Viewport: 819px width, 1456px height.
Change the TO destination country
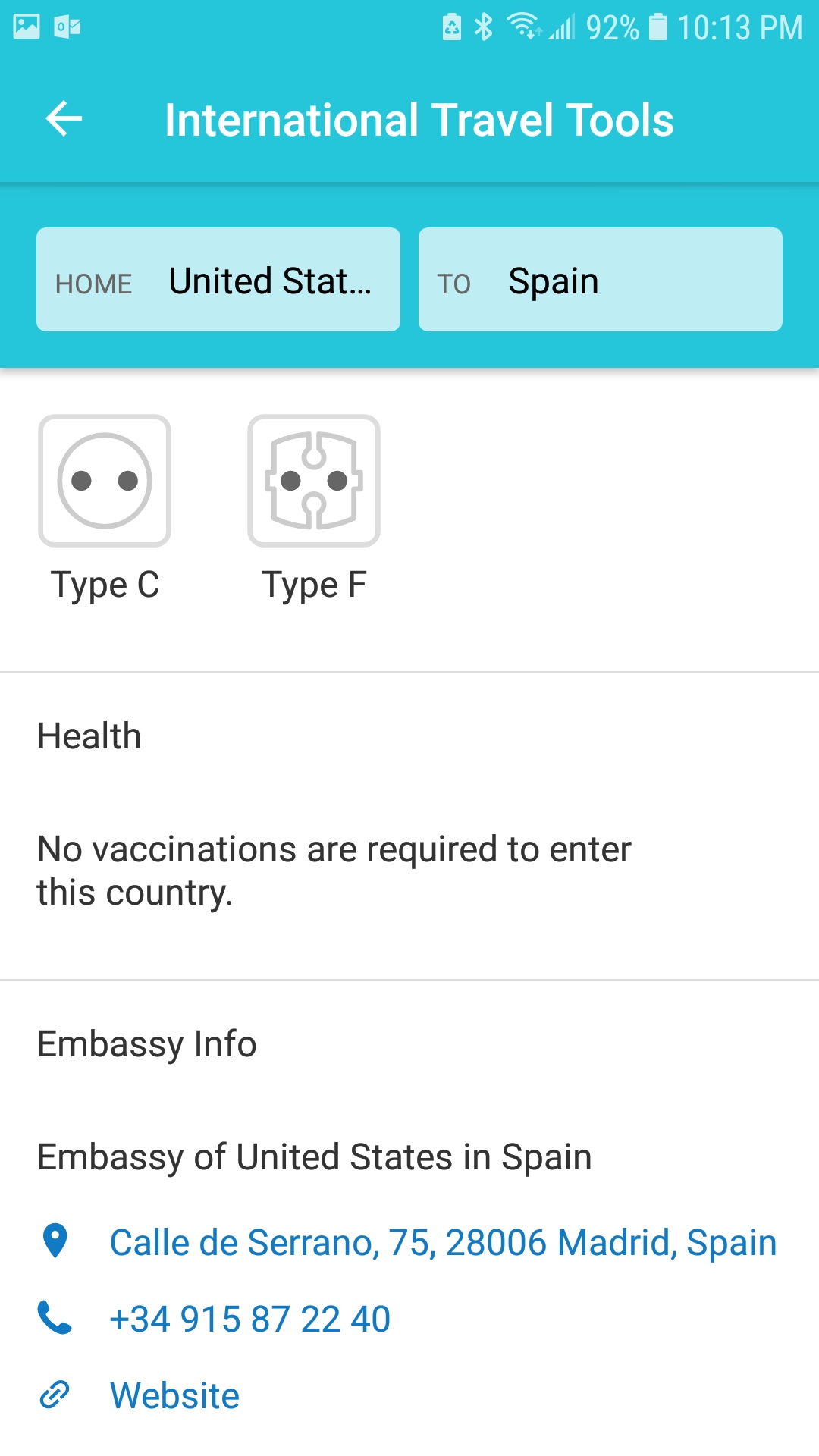coord(600,280)
